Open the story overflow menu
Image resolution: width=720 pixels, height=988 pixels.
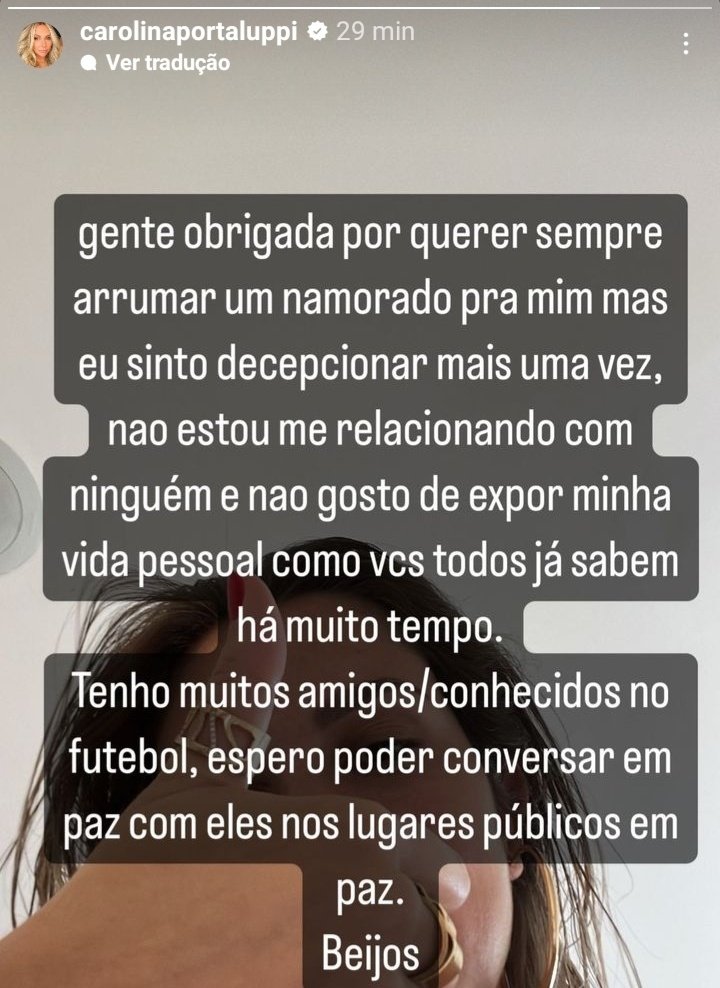click(x=686, y=43)
